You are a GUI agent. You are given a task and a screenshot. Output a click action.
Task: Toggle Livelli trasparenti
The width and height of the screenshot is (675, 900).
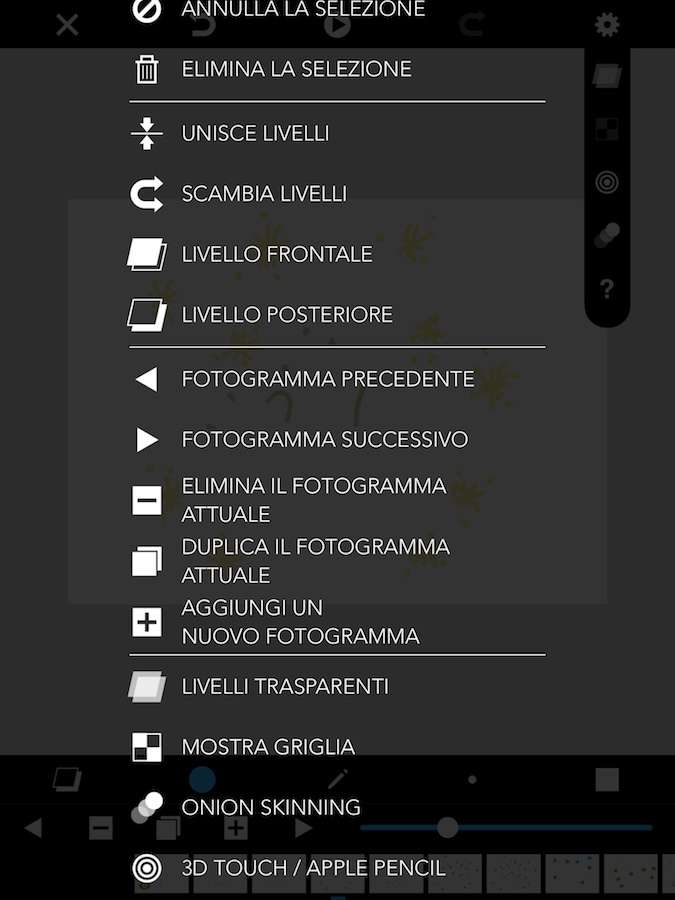coord(285,687)
